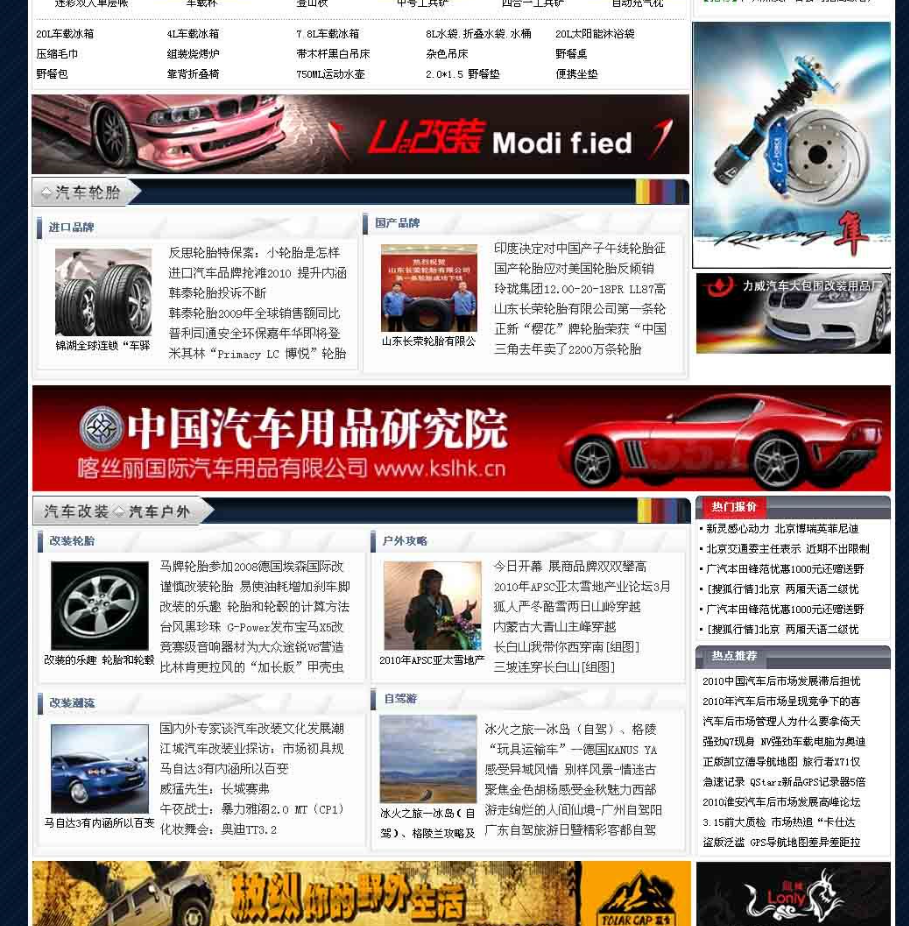Open 热点推荐 item 2010中国汽车后市场发展潮启担忧
Image resolution: width=909 pixels, height=926 pixels.
click(780, 681)
